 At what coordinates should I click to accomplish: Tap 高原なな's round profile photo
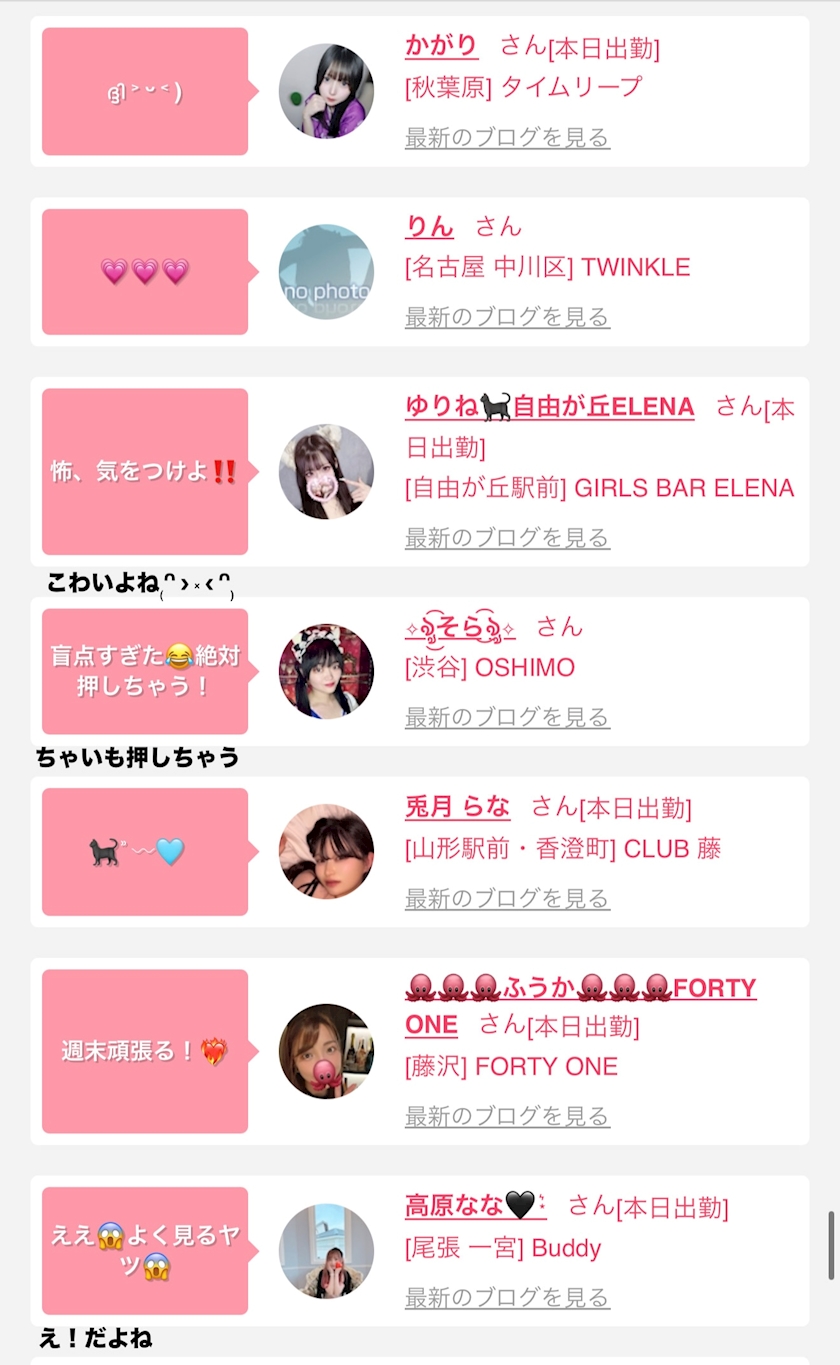coord(326,1251)
